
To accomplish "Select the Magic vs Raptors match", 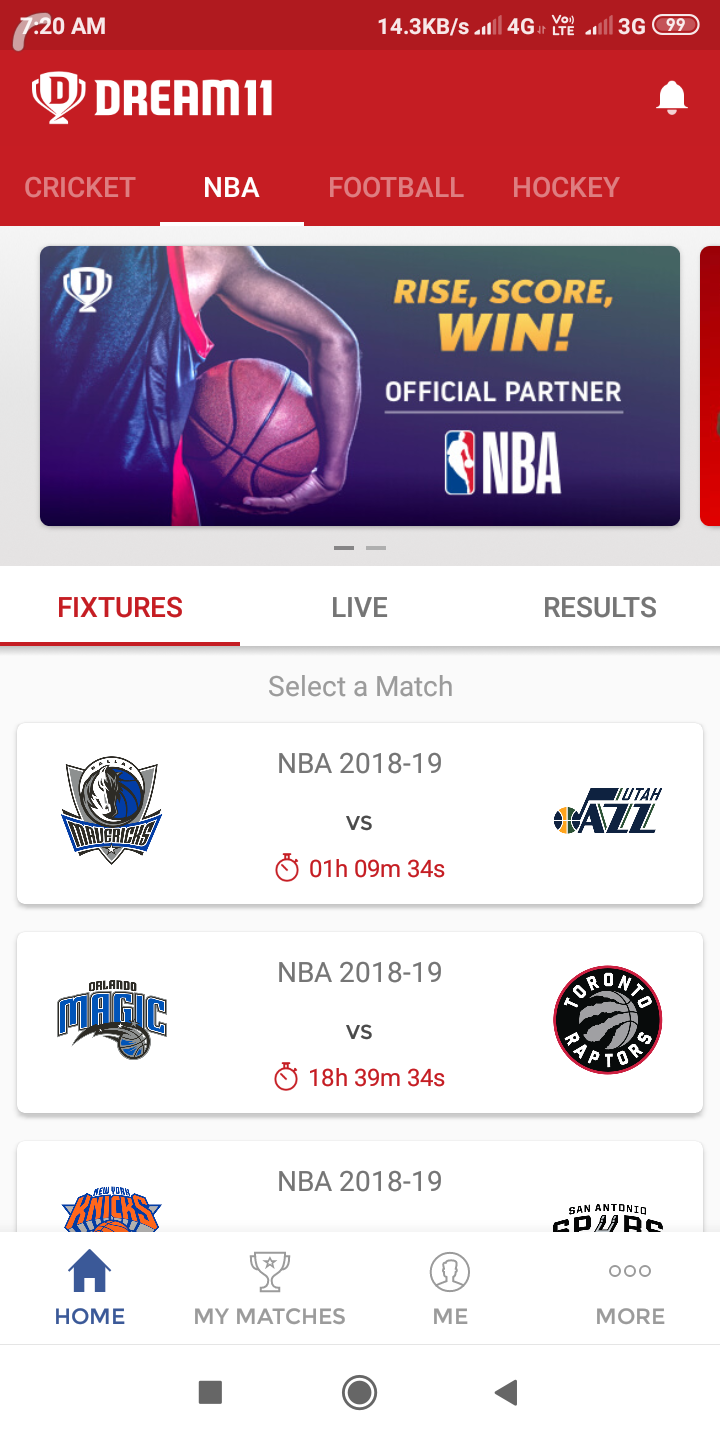I will 360,1023.
